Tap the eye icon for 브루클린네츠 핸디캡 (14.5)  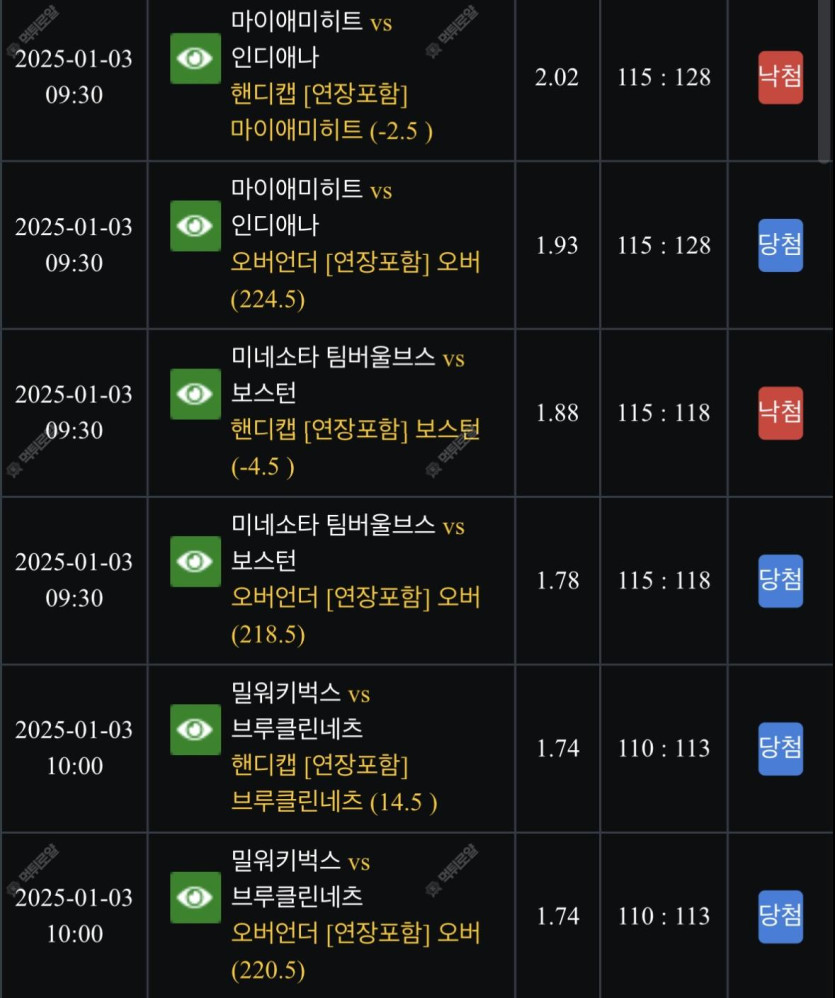[195, 730]
